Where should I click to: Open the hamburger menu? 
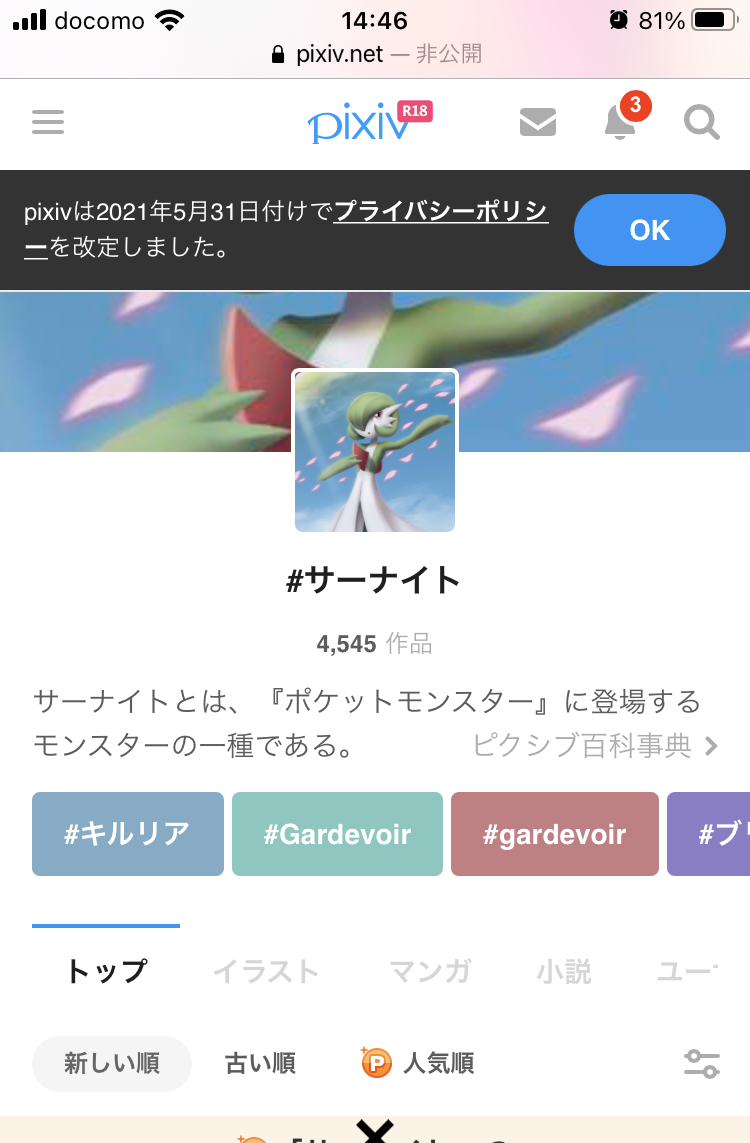(x=47, y=123)
